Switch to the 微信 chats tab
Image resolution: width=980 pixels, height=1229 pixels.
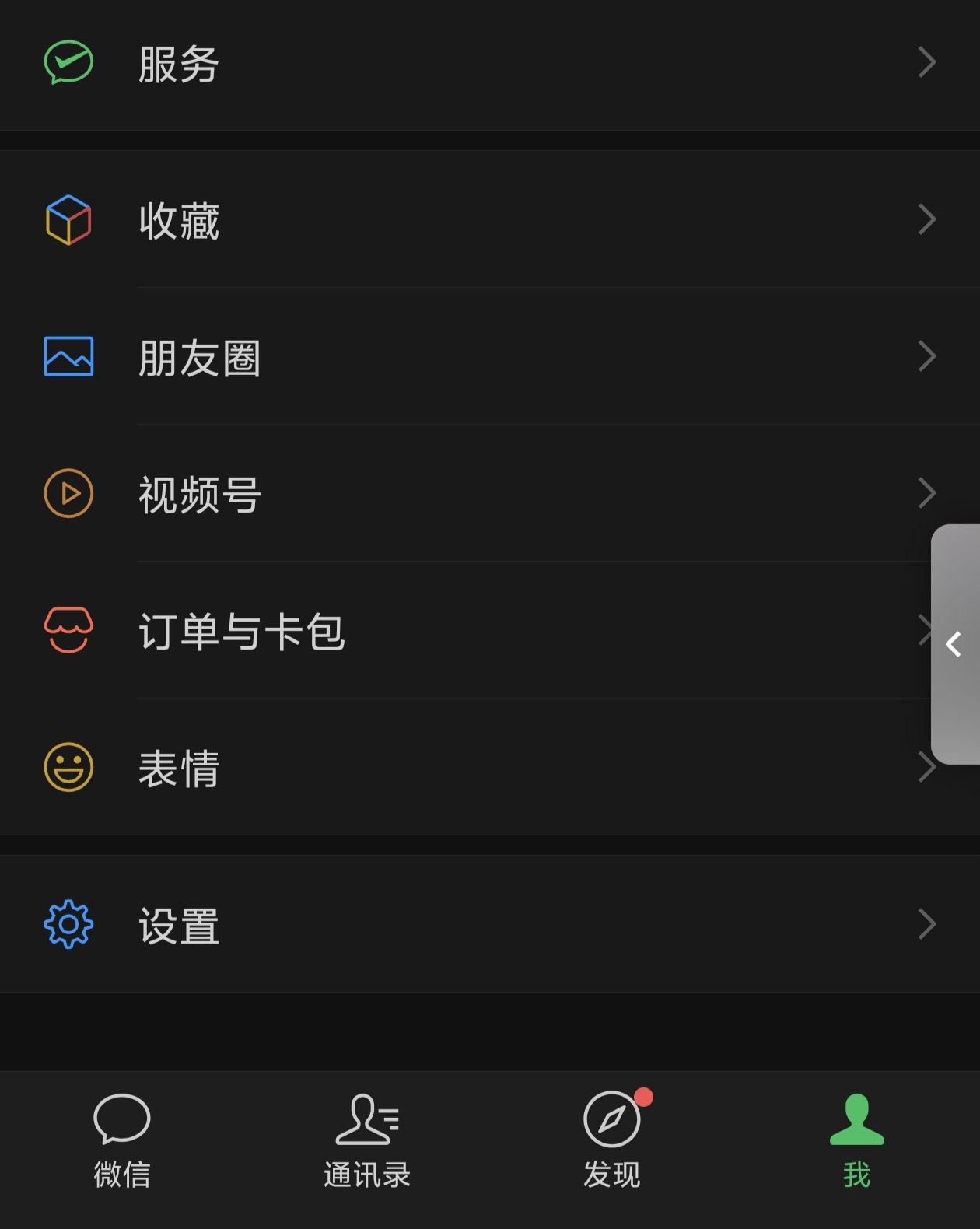click(x=122, y=1141)
